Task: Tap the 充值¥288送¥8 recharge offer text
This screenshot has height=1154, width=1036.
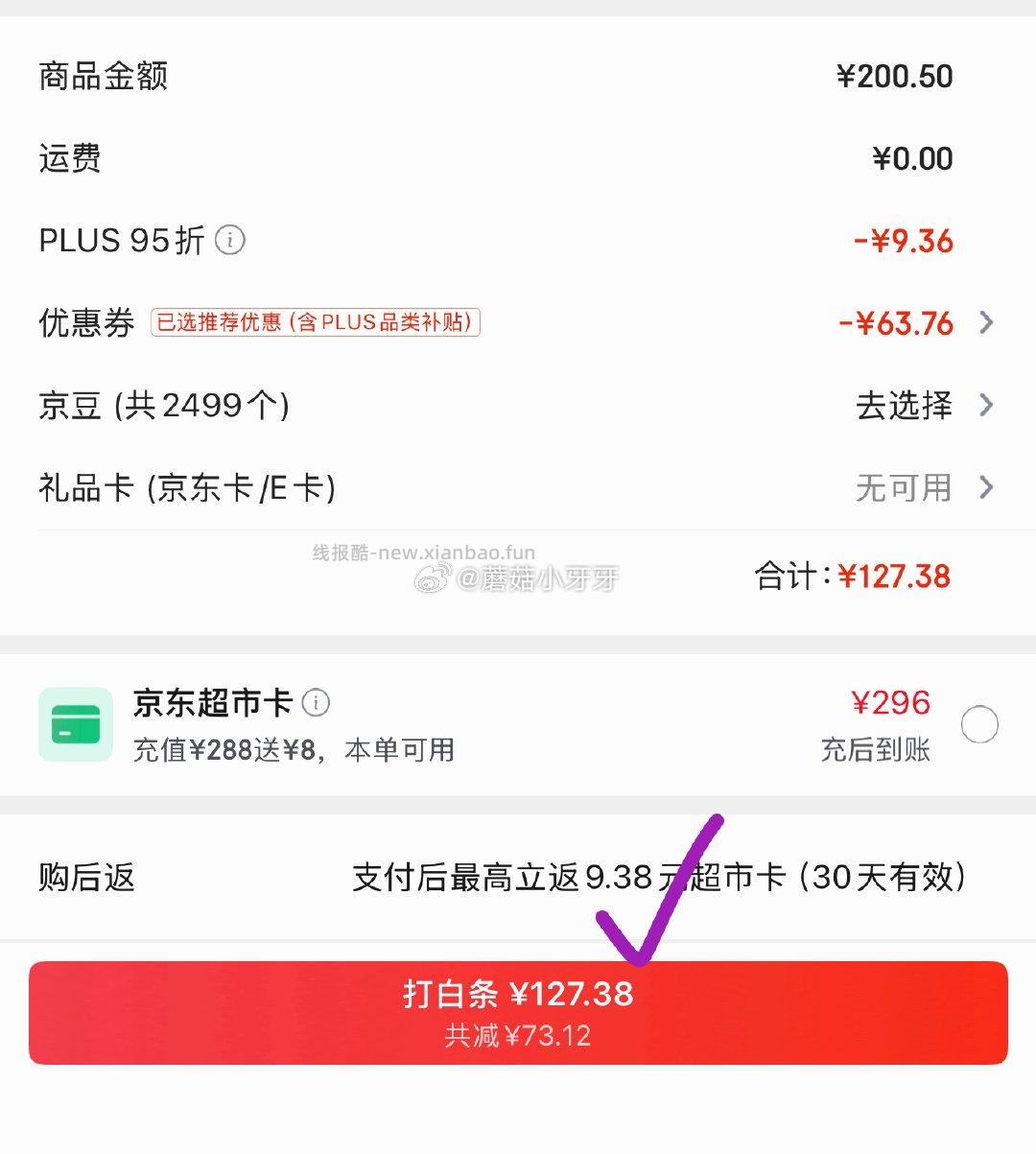Action: click(x=293, y=751)
